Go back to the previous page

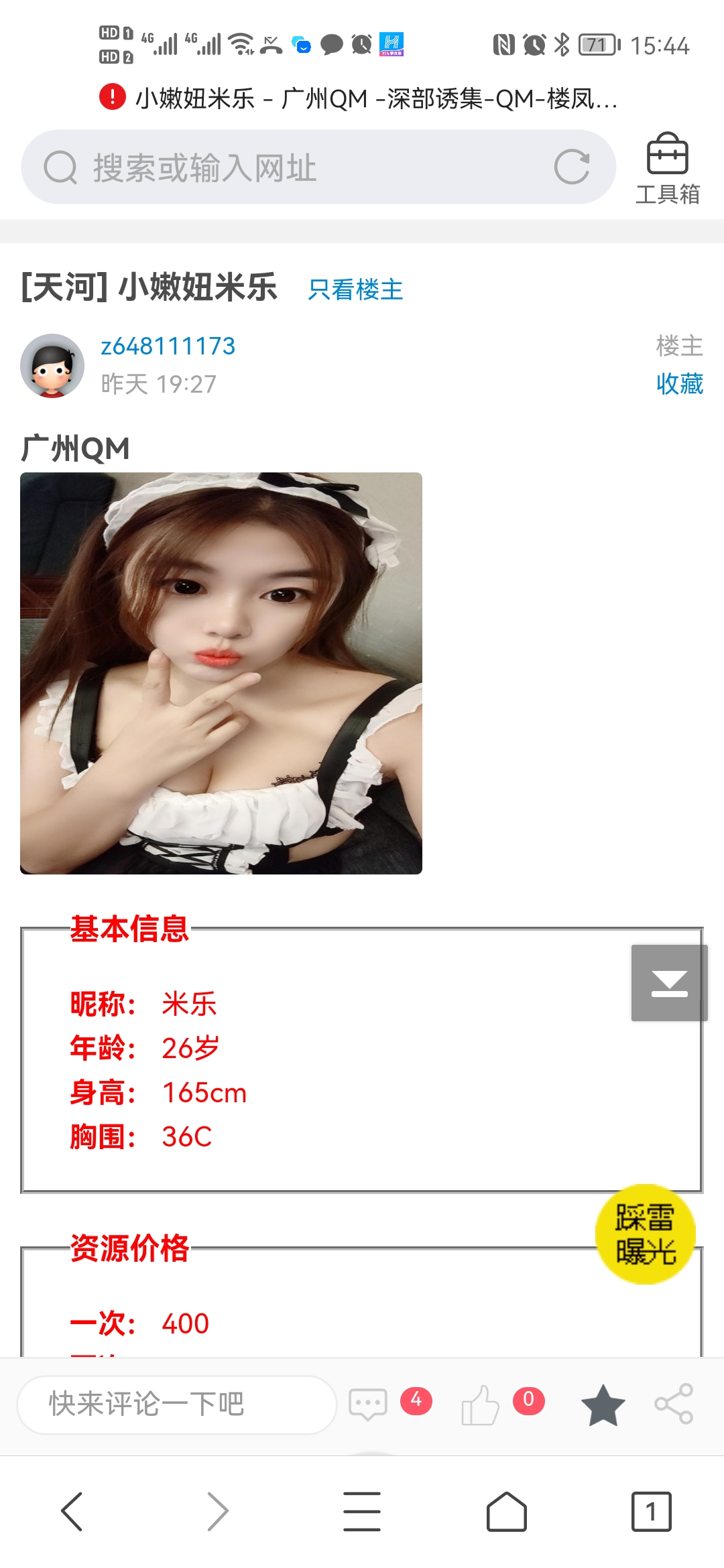coord(72,1512)
